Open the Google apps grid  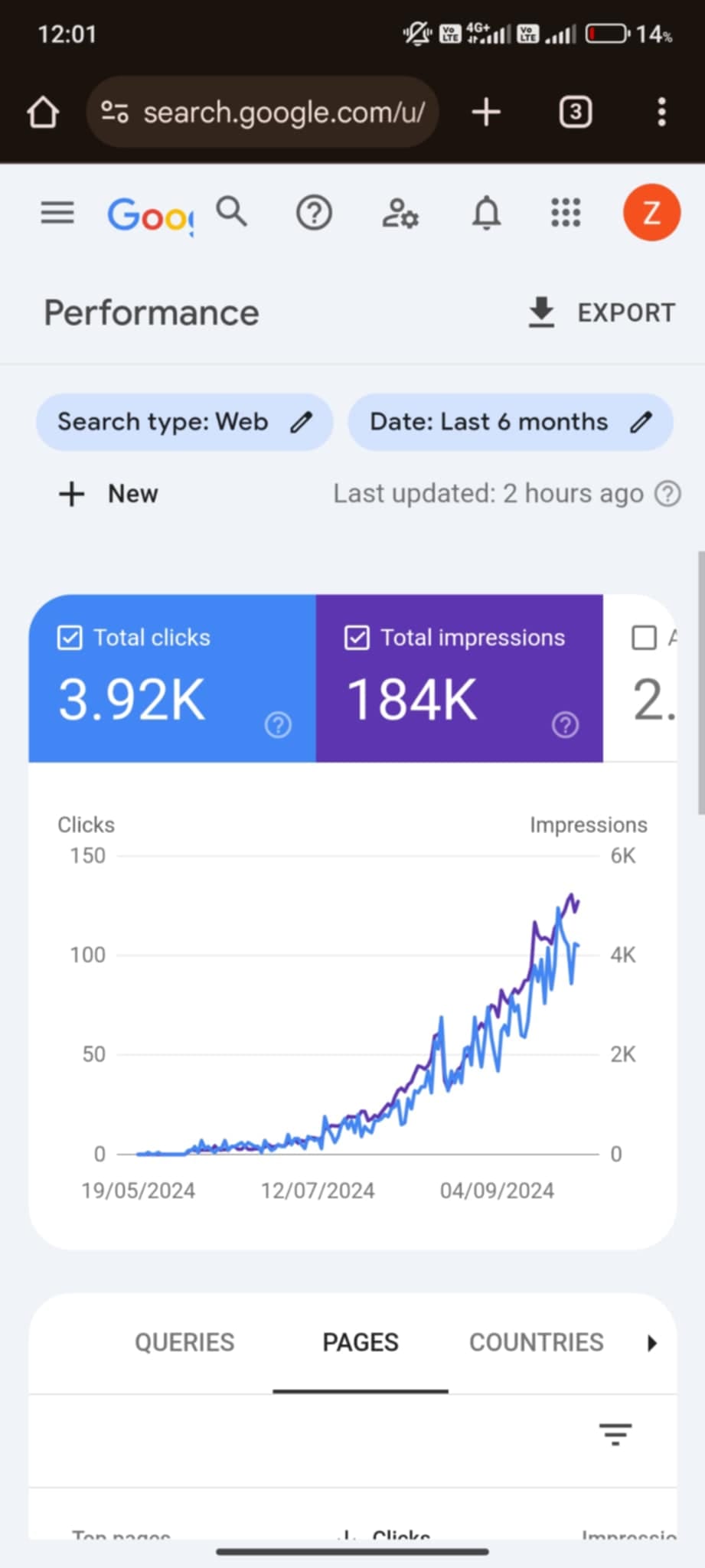point(566,212)
